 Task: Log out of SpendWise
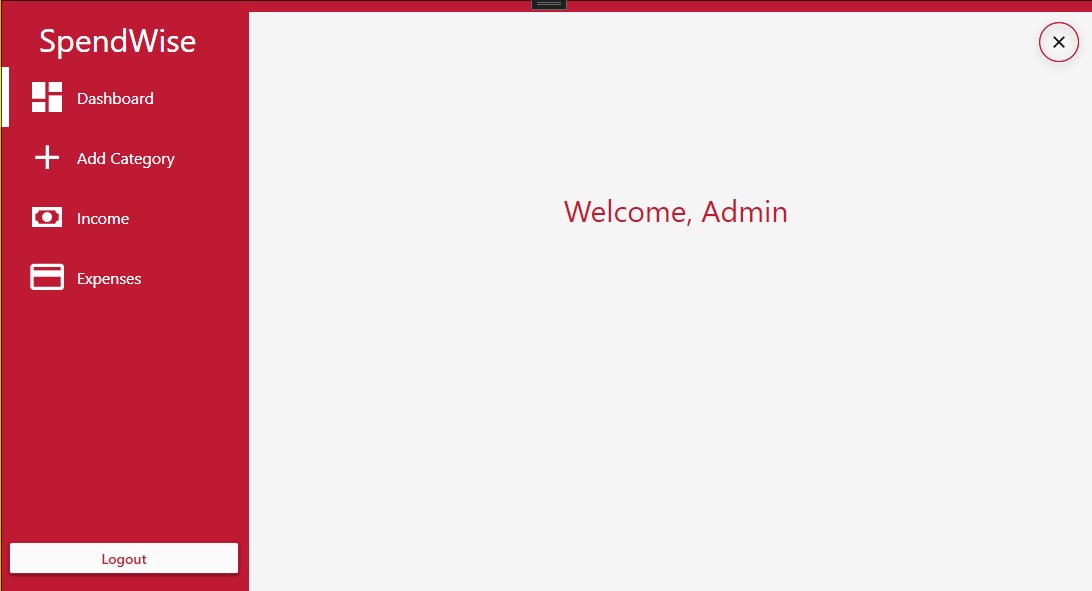(x=124, y=559)
